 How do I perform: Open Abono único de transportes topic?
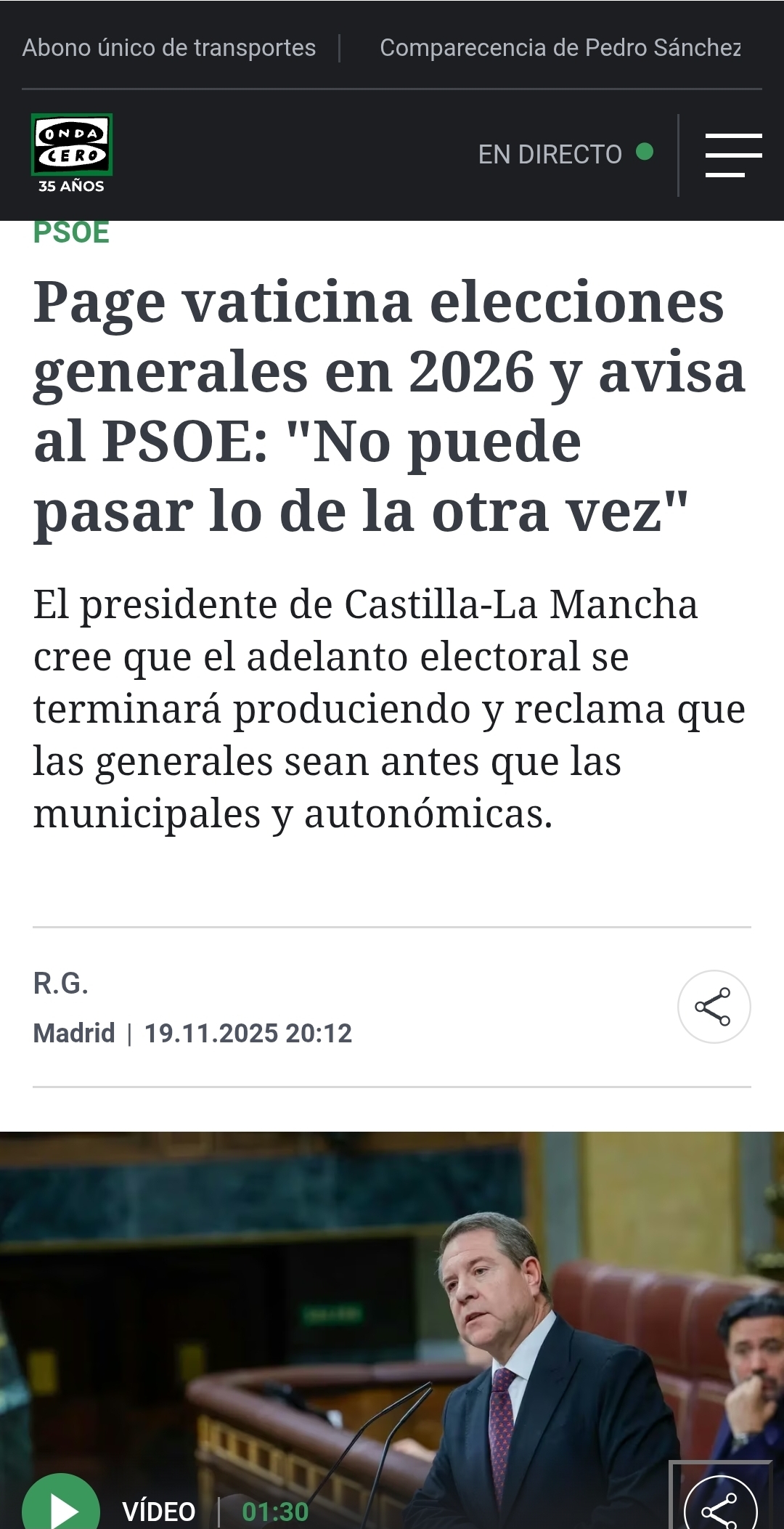click(169, 48)
